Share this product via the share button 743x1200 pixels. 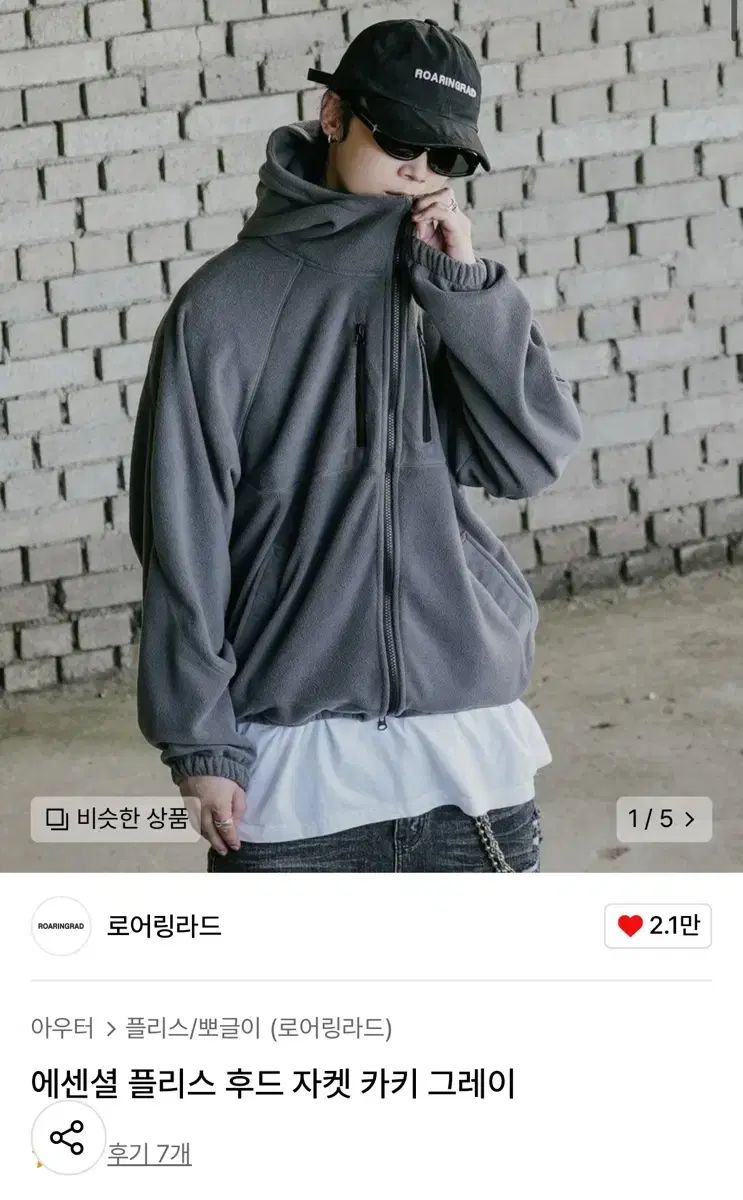[x=68, y=1138]
